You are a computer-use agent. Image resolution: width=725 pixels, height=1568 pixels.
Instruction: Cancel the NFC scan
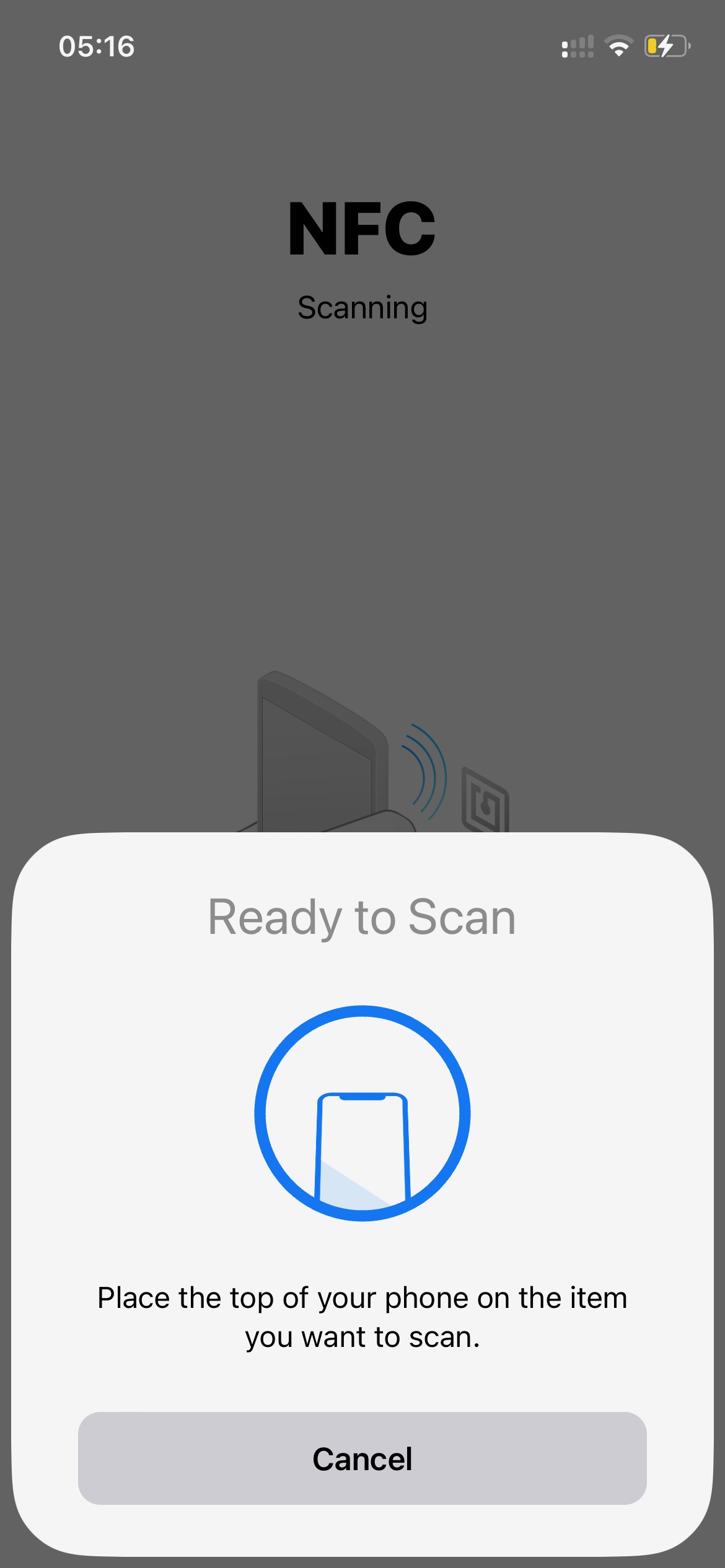coord(362,1458)
